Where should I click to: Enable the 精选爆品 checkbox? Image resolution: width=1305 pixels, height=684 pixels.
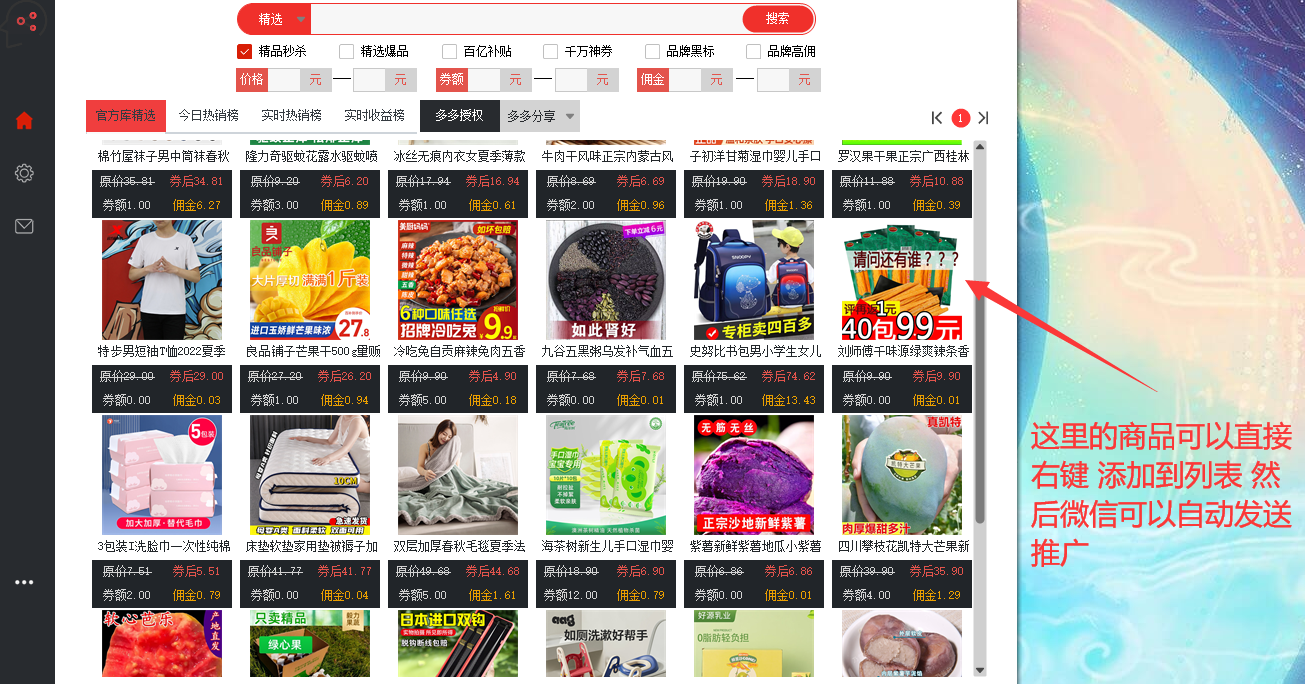pos(346,51)
